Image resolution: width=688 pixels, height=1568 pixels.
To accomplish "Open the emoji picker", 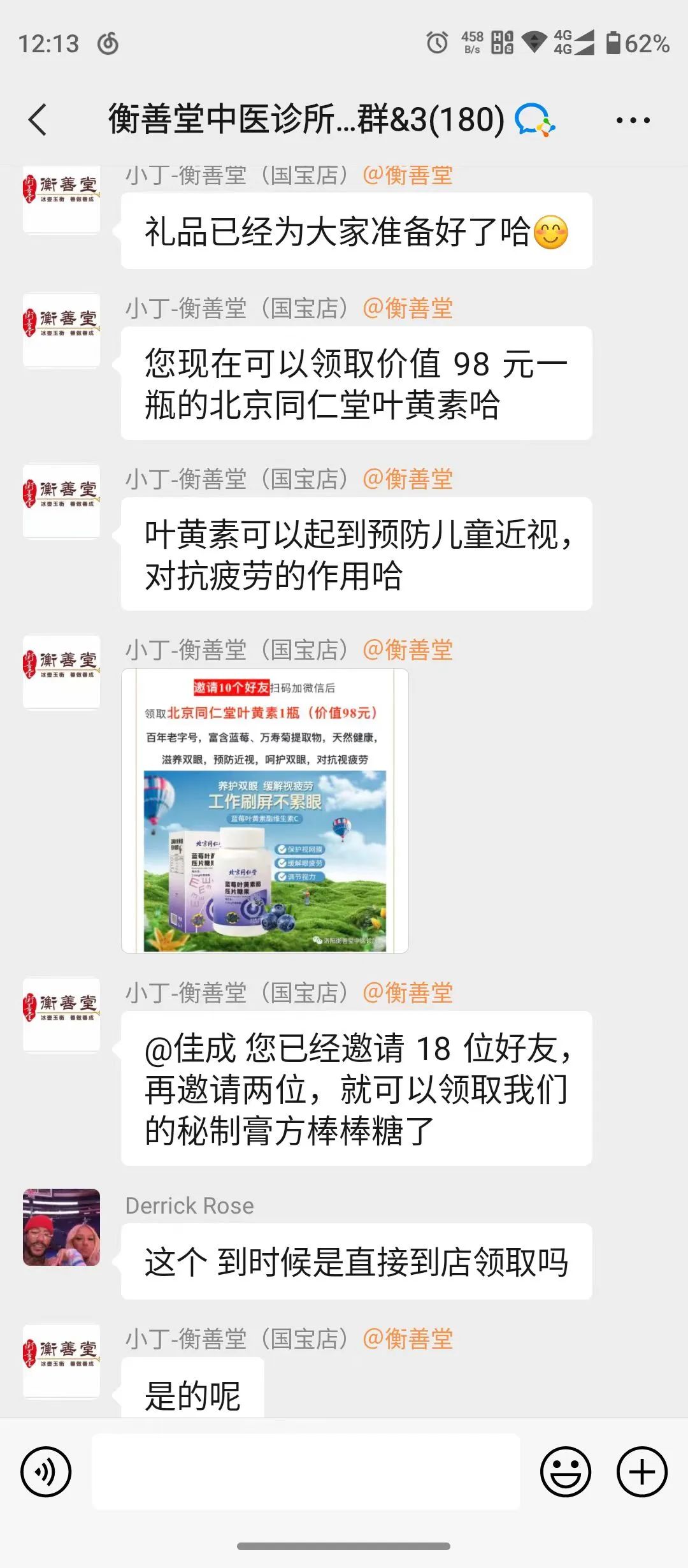I will pos(565,1472).
